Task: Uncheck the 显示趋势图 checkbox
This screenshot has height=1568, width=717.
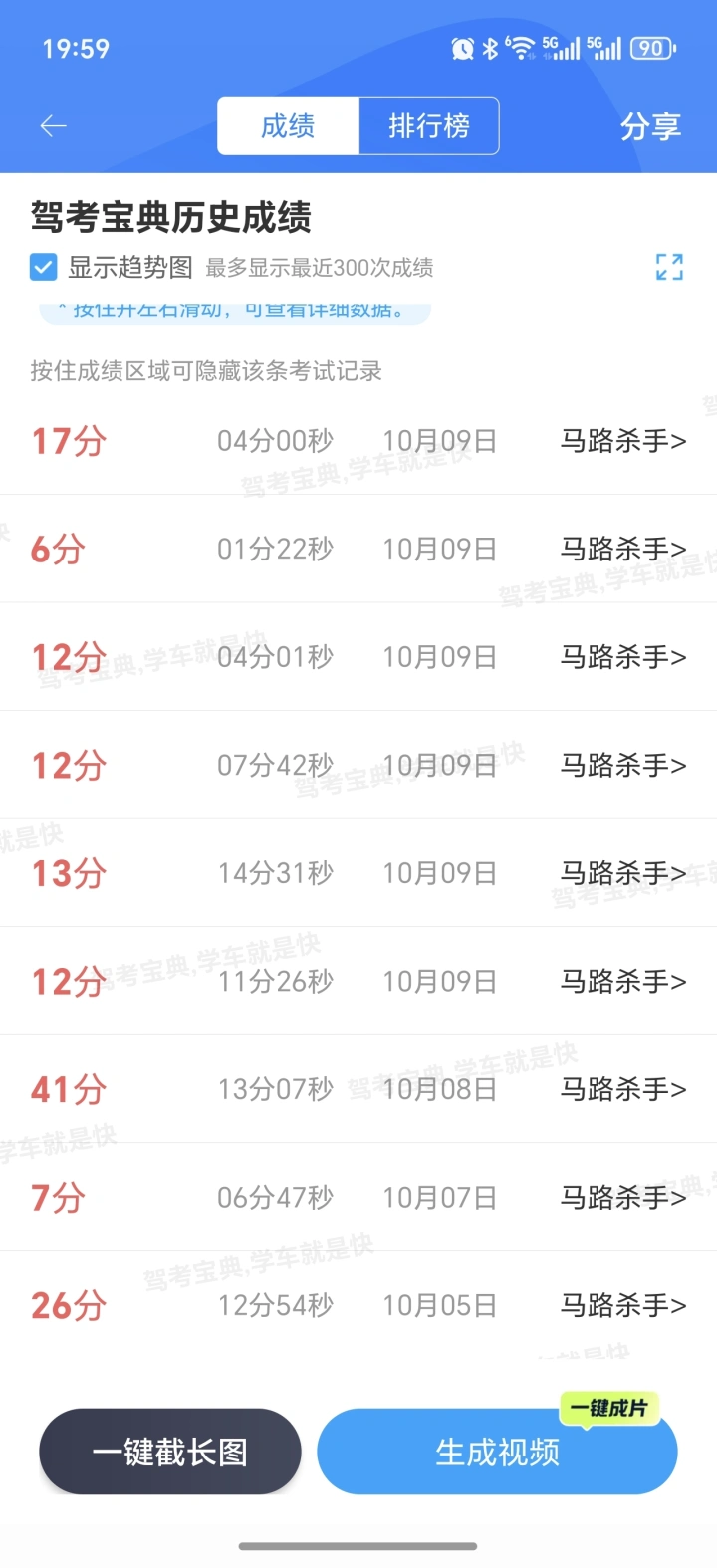Action: point(43,267)
